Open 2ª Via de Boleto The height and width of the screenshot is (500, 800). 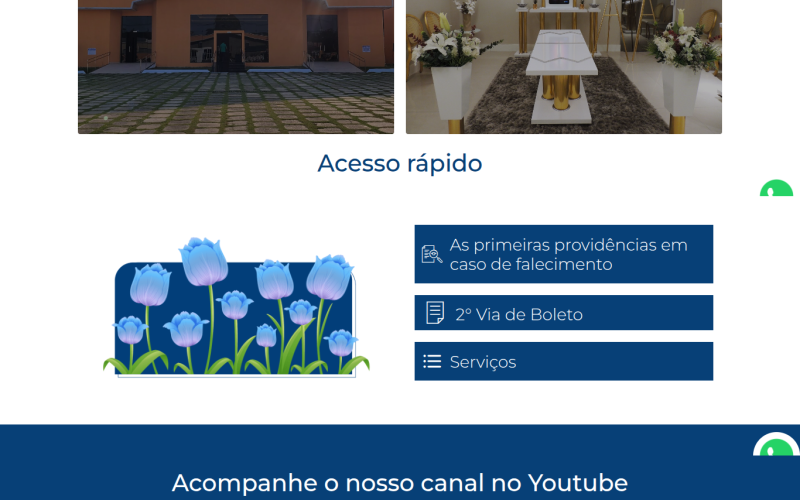[x=563, y=313]
